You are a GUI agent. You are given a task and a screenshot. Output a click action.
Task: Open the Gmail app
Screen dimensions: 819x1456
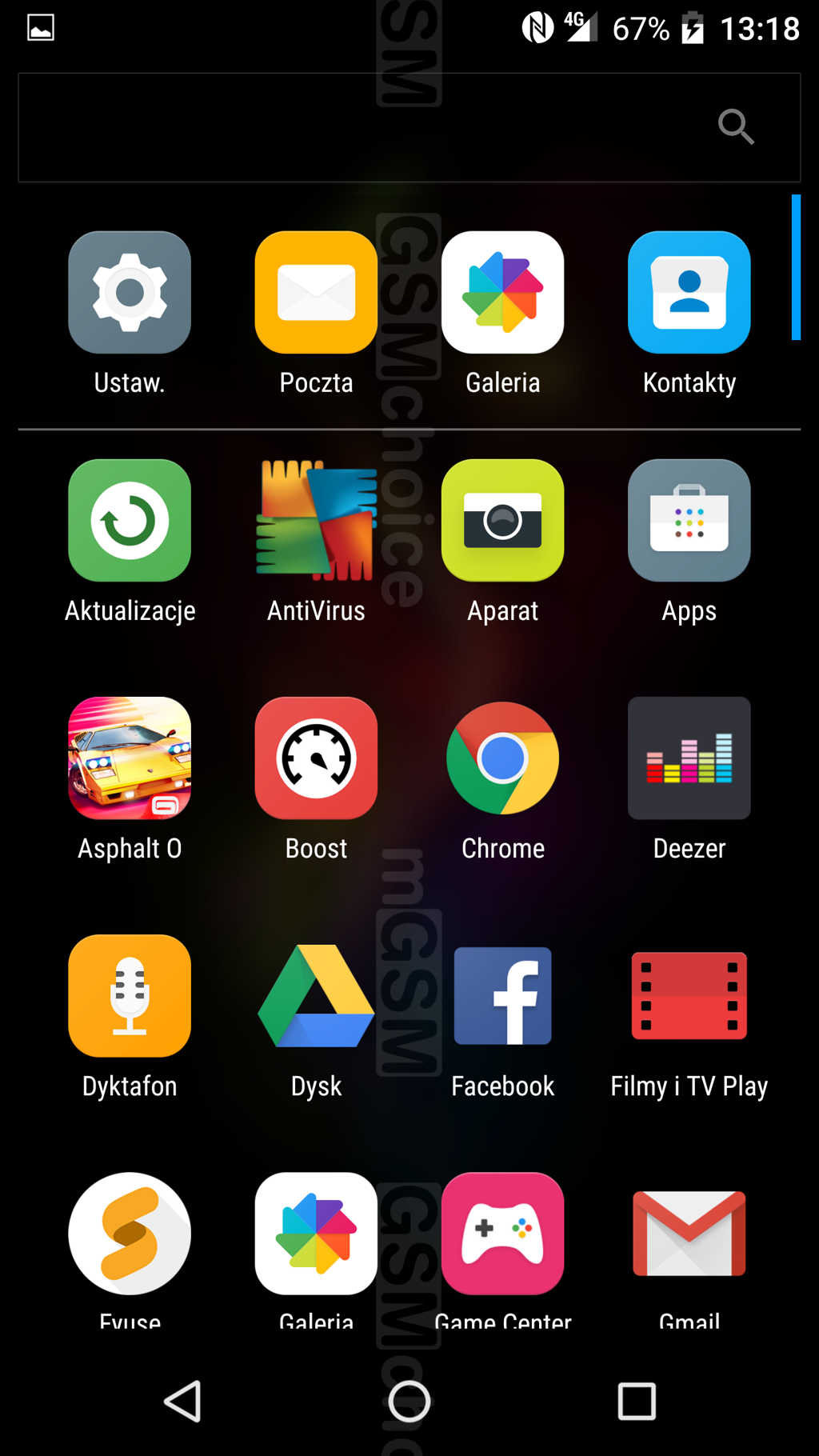pos(689,1234)
